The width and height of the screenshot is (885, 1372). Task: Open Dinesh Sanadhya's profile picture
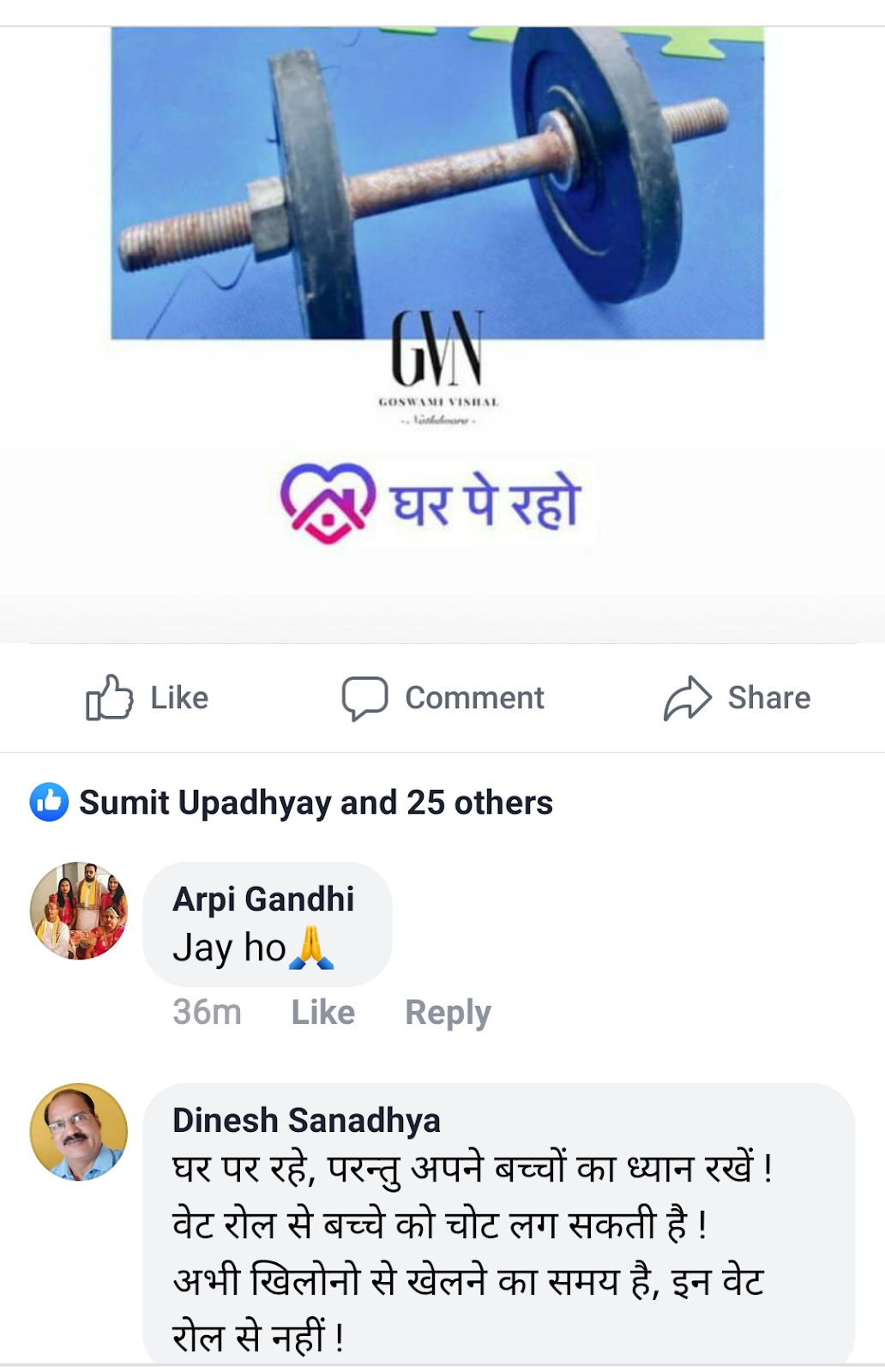pyautogui.click(x=79, y=1132)
